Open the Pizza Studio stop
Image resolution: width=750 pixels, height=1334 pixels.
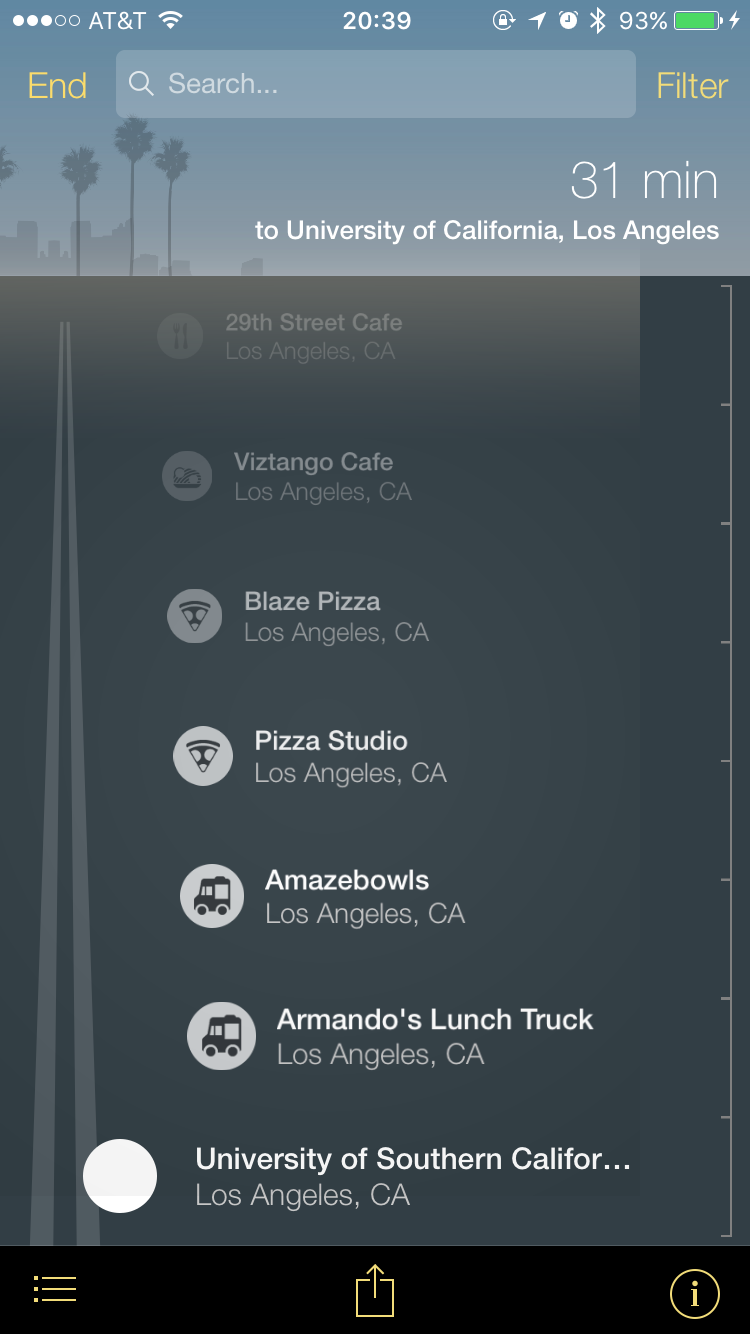330,756
